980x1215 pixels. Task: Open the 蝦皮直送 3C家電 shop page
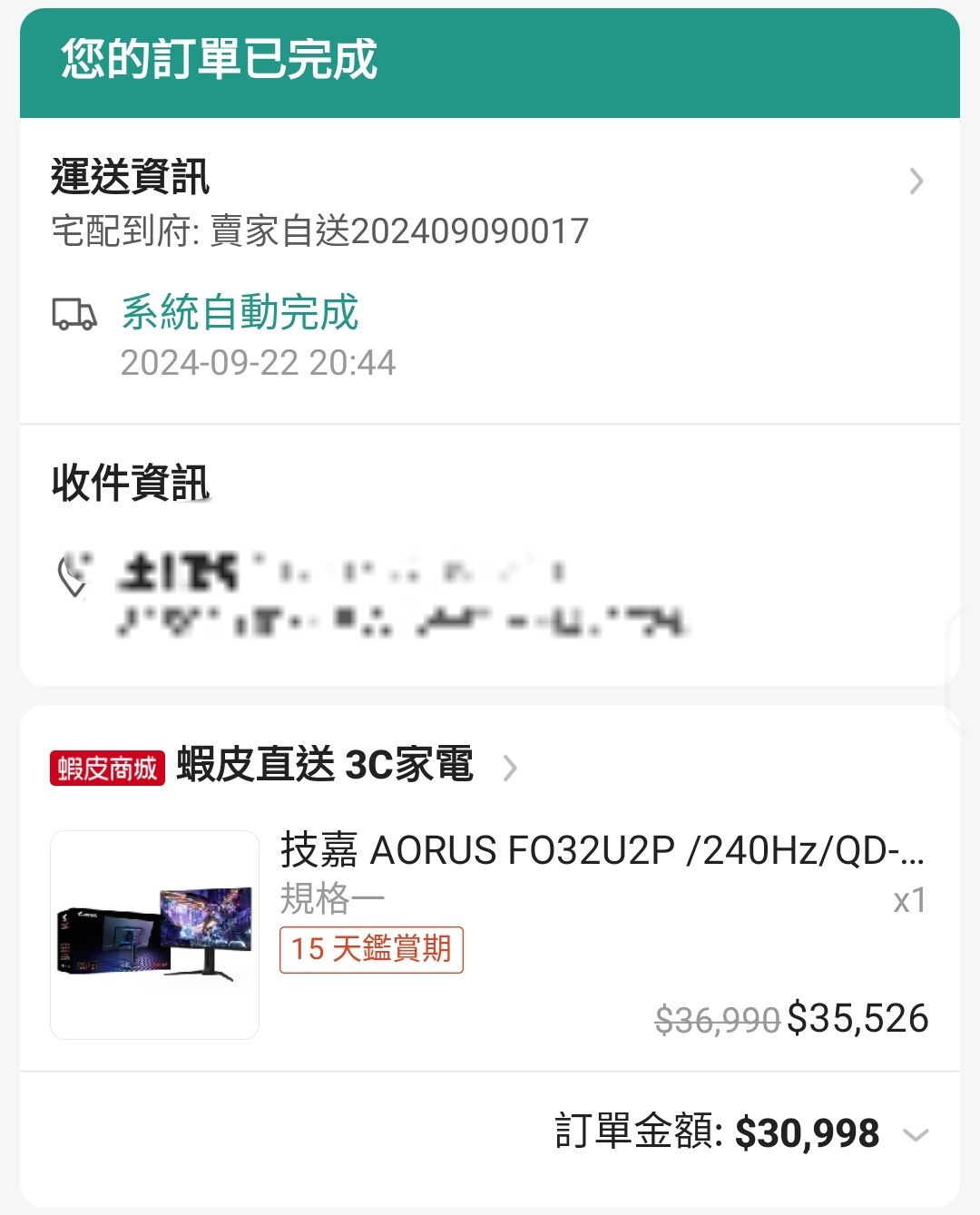coord(324,765)
